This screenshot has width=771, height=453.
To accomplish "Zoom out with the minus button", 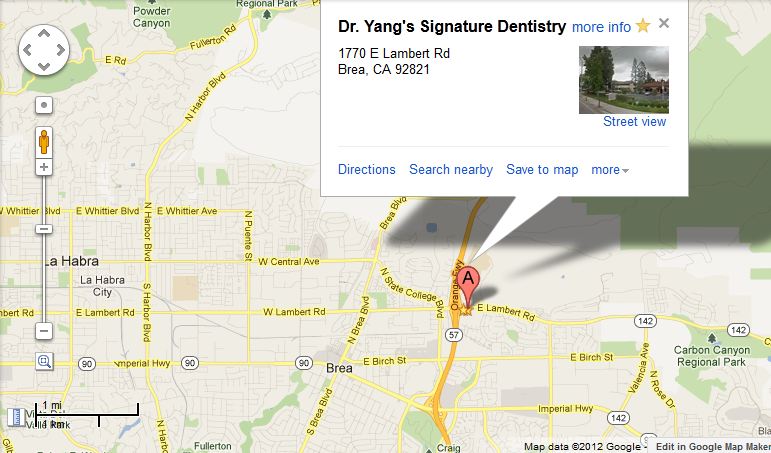I will 44,330.
